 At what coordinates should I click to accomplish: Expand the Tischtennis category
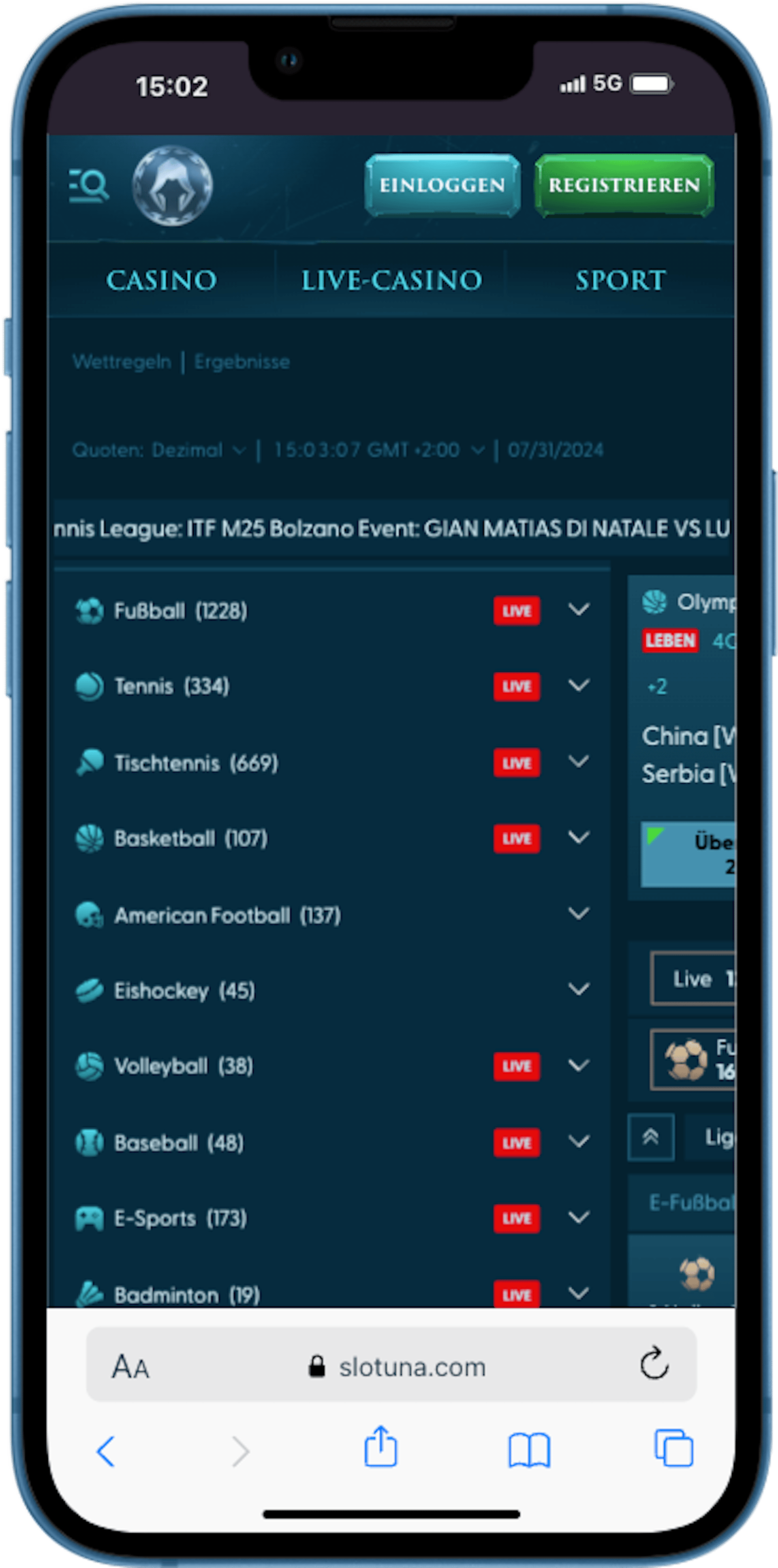click(x=579, y=761)
